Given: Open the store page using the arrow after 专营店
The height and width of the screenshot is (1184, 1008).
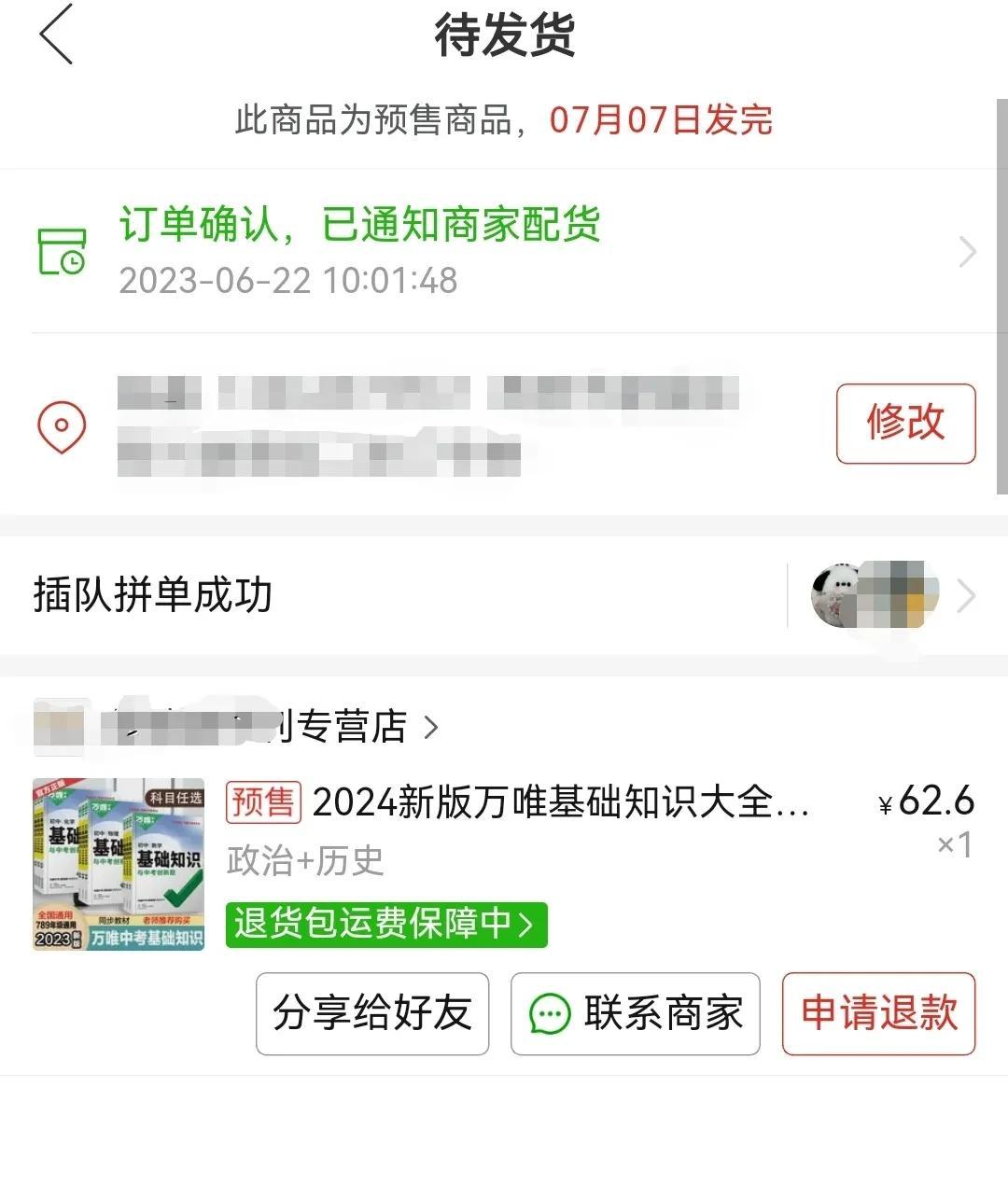Looking at the screenshot, I should (x=431, y=729).
